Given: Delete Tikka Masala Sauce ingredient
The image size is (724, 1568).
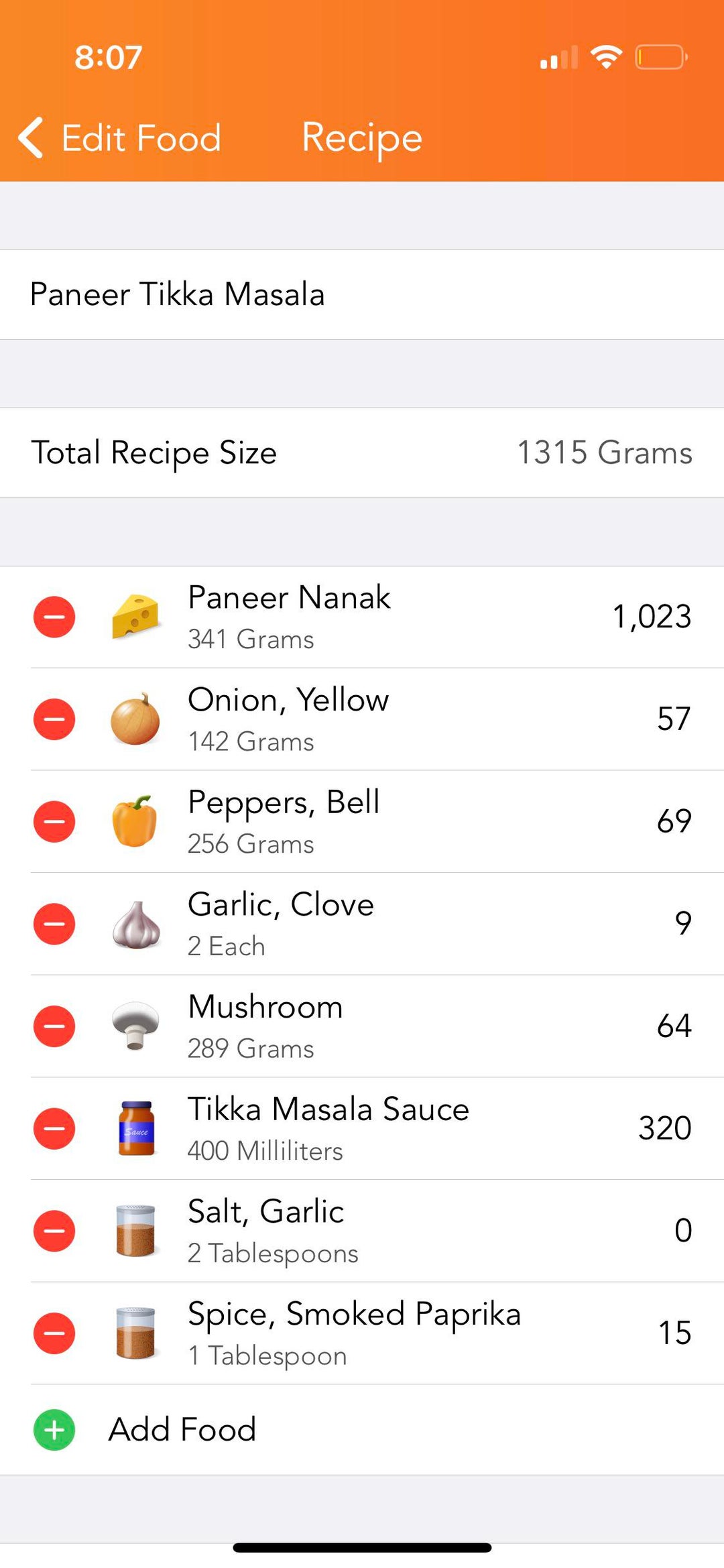Looking at the screenshot, I should point(54,1128).
